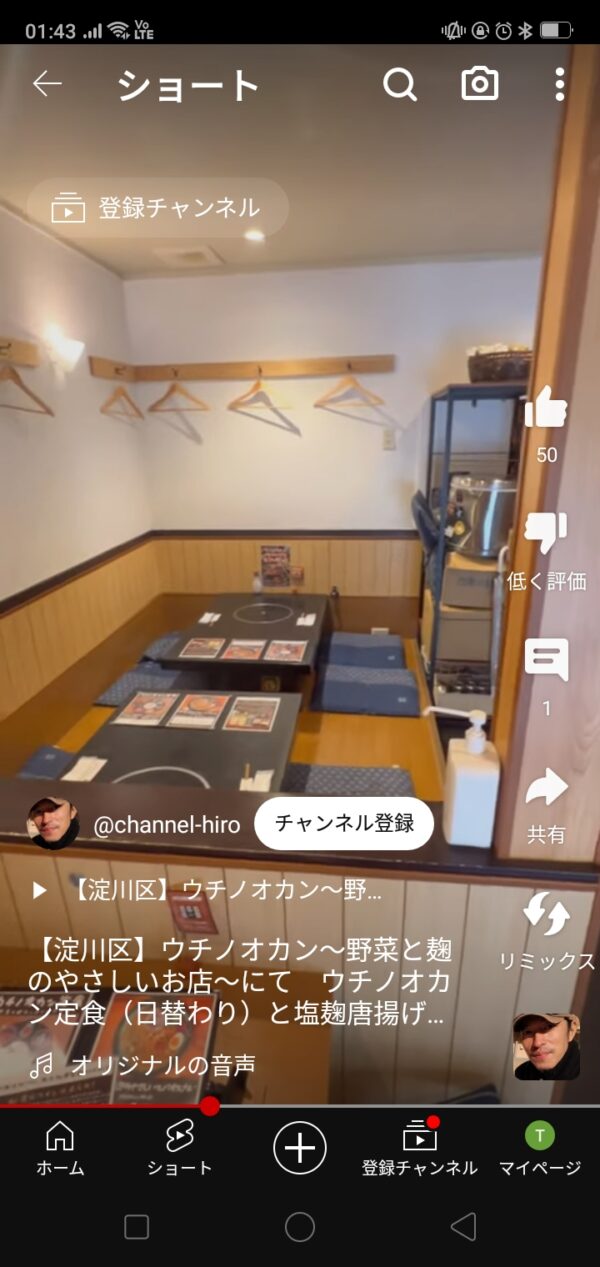Open the @channel-hiro channel
The height and width of the screenshot is (1267, 600).
point(167,825)
